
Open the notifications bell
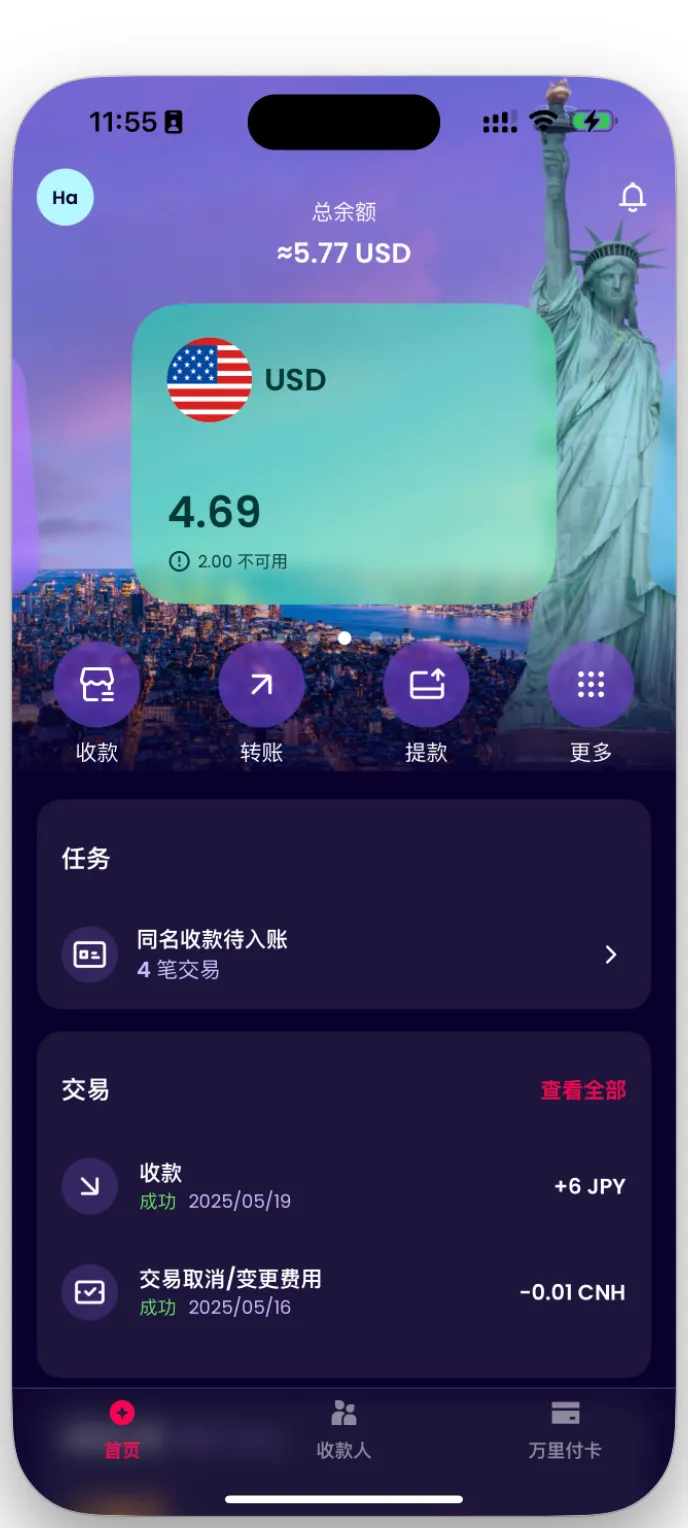tap(632, 197)
